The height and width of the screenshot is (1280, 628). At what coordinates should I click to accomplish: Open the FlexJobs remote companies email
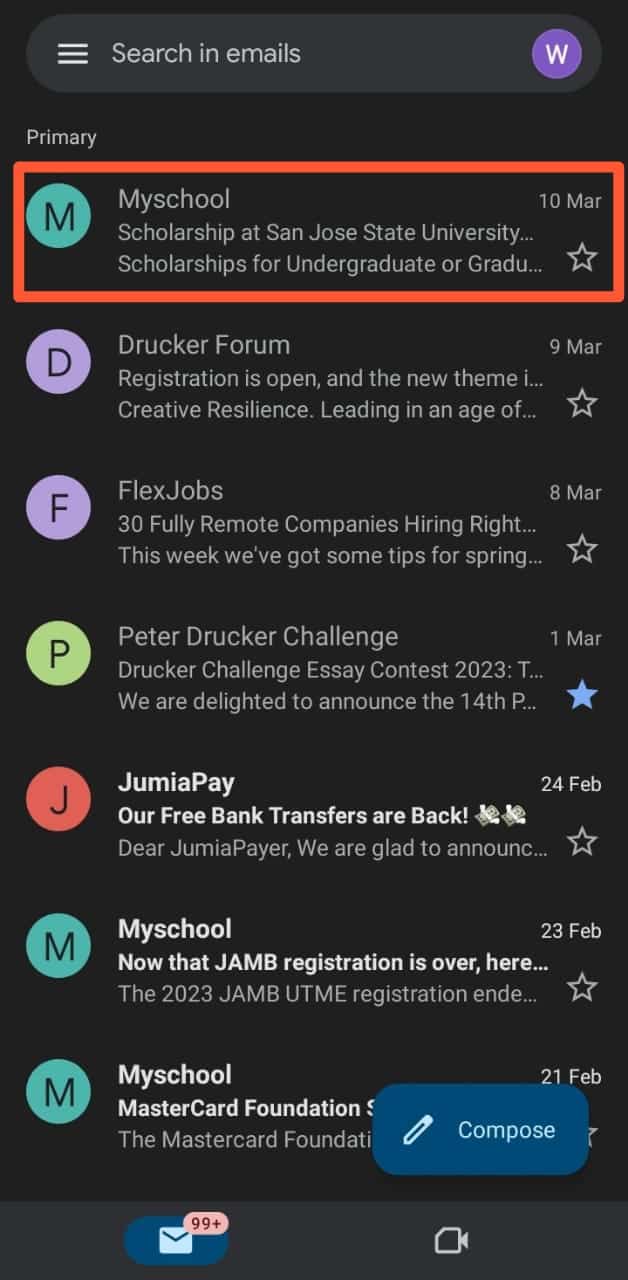pyautogui.click(x=320, y=524)
